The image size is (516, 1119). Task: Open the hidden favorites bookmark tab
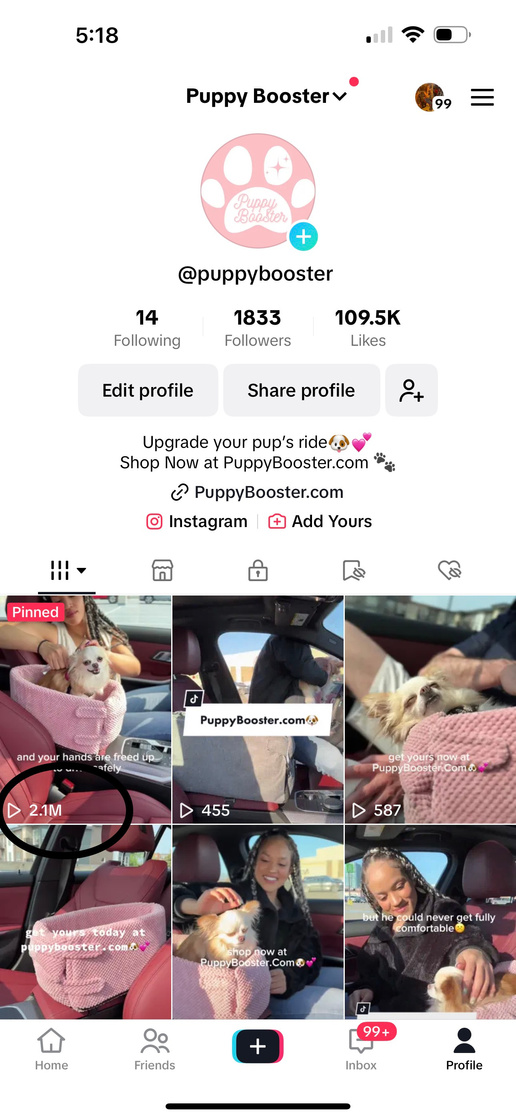pyautogui.click(x=354, y=570)
